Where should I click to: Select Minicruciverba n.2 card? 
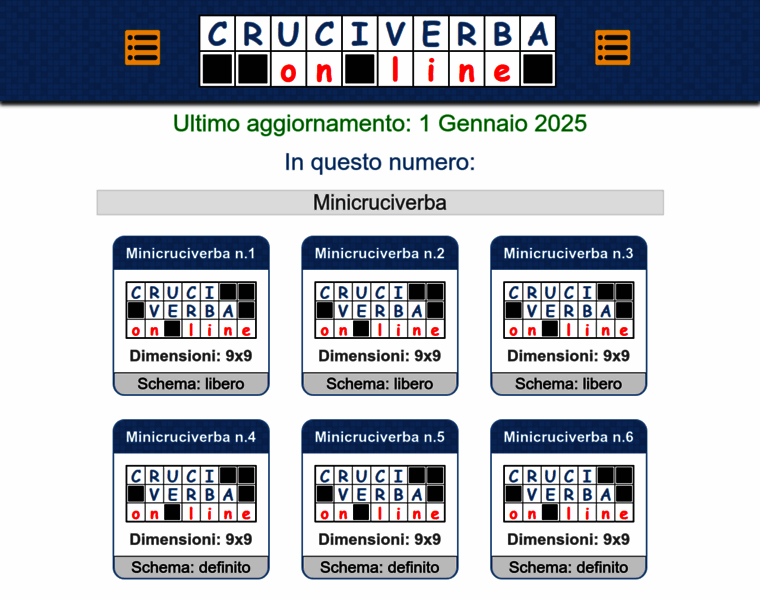[x=379, y=316]
